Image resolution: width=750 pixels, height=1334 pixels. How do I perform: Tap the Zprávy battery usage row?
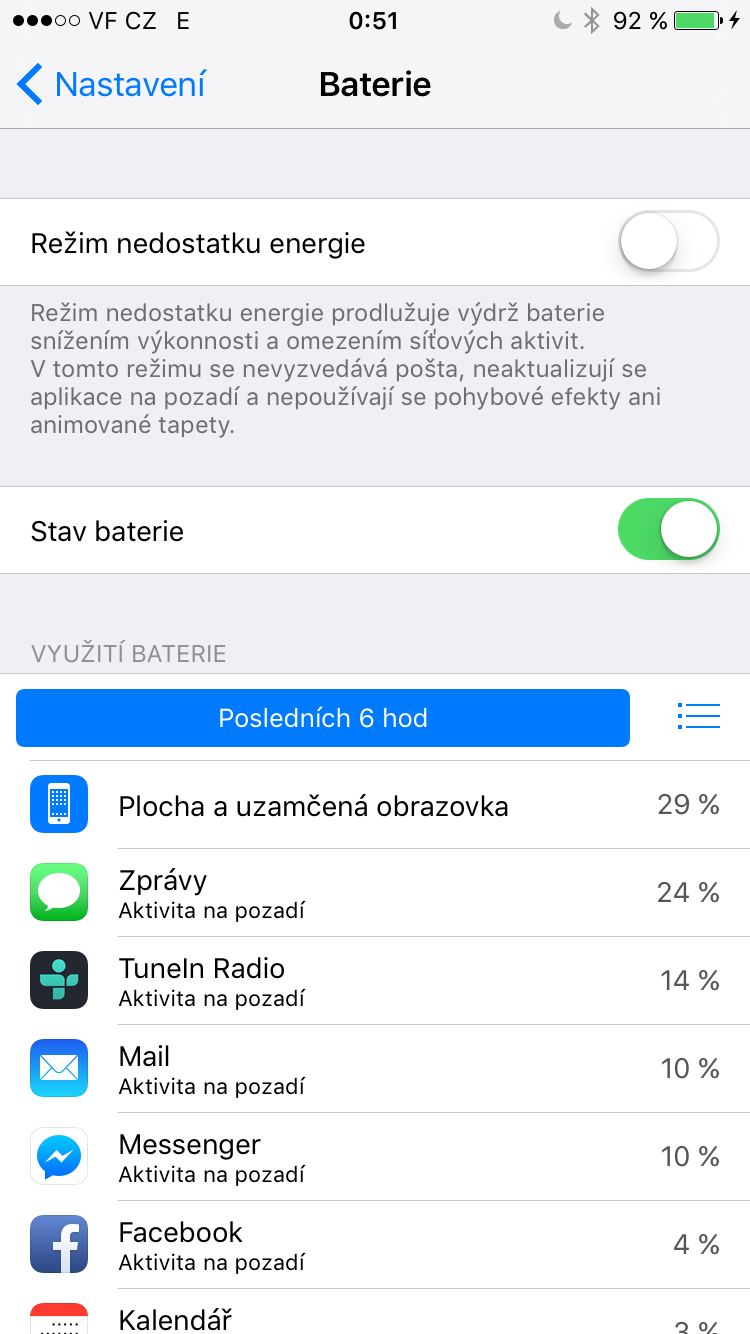(x=375, y=893)
